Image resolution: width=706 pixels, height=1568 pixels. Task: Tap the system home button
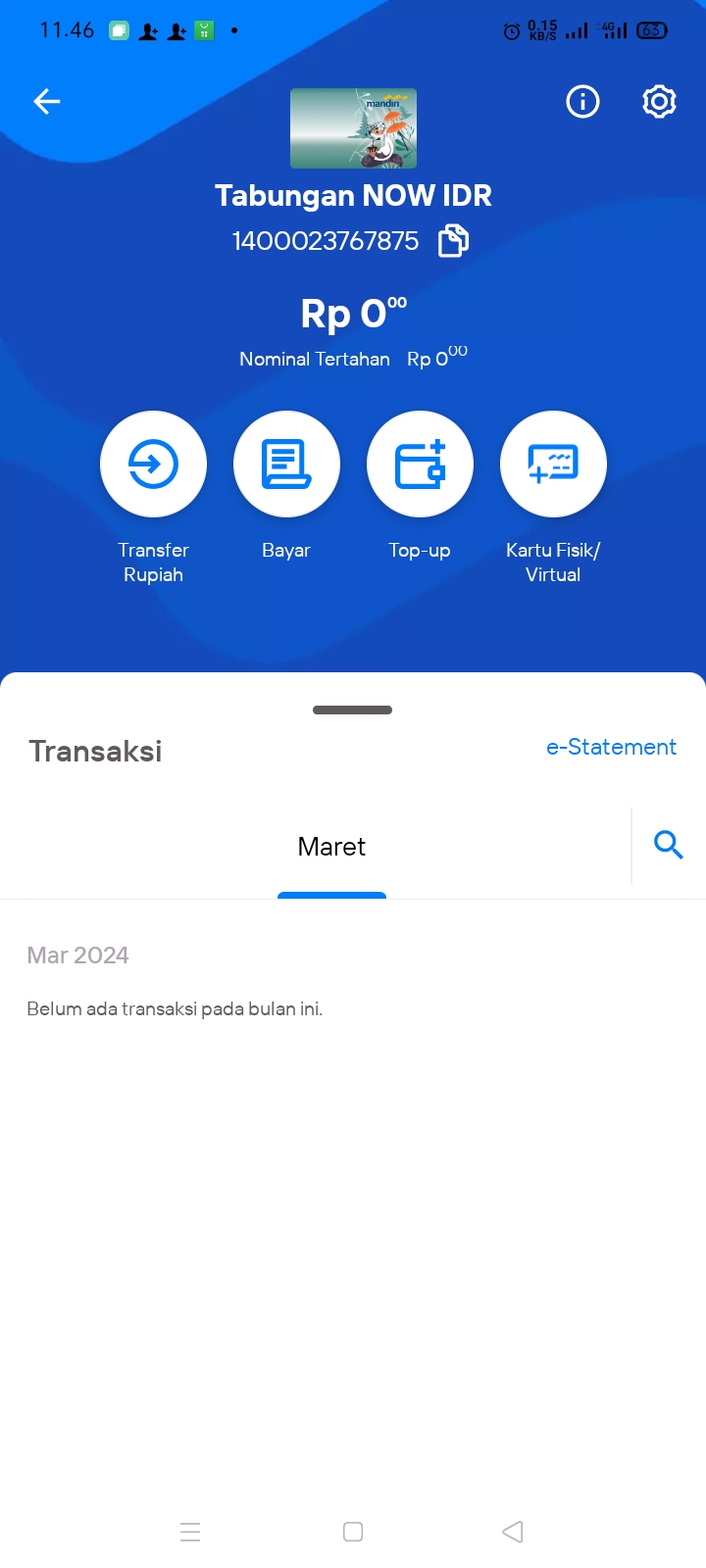pos(353,1532)
